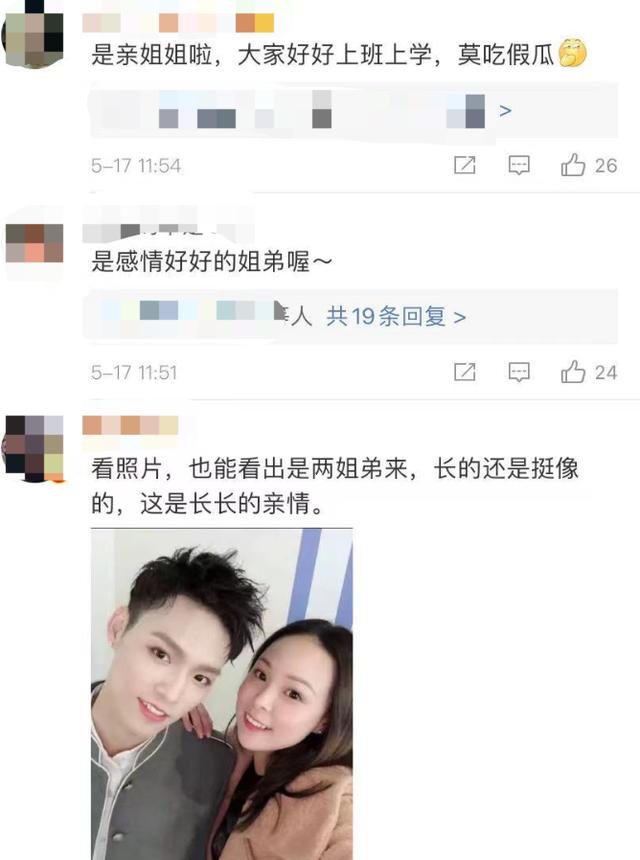Reply to the comment posted at 5-17 11:51
Screen dimensions: 640x860
coord(519,373)
